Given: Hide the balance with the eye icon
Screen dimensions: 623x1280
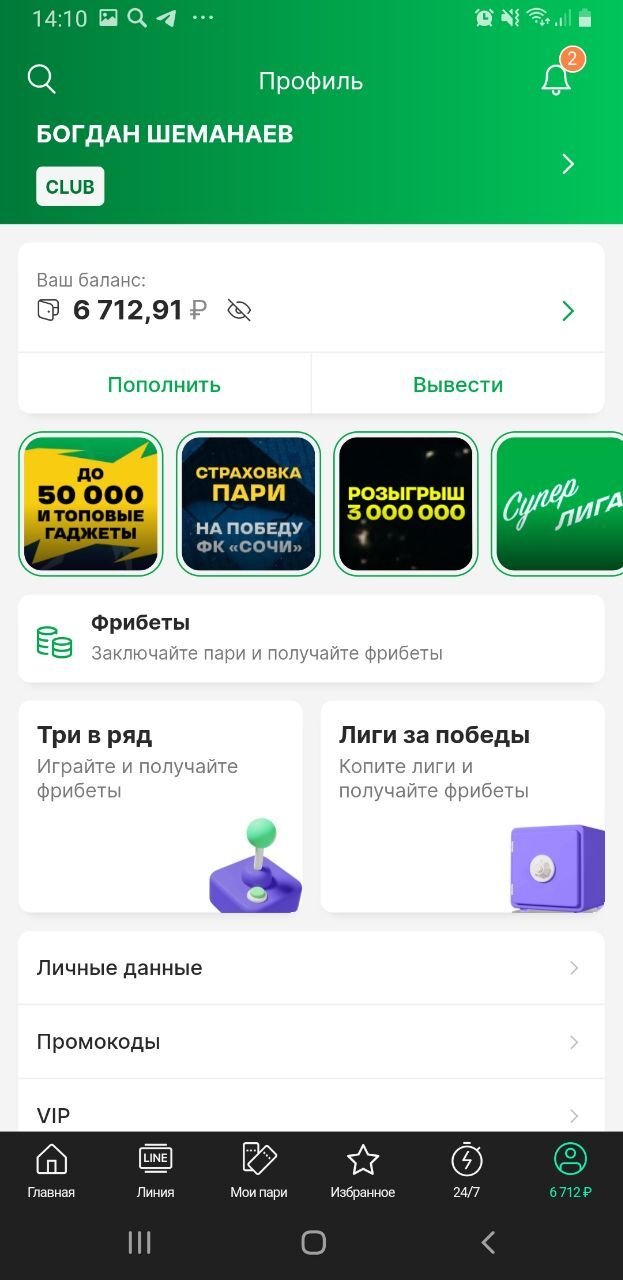Looking at the screenshot, I should [x=239, y=310].
